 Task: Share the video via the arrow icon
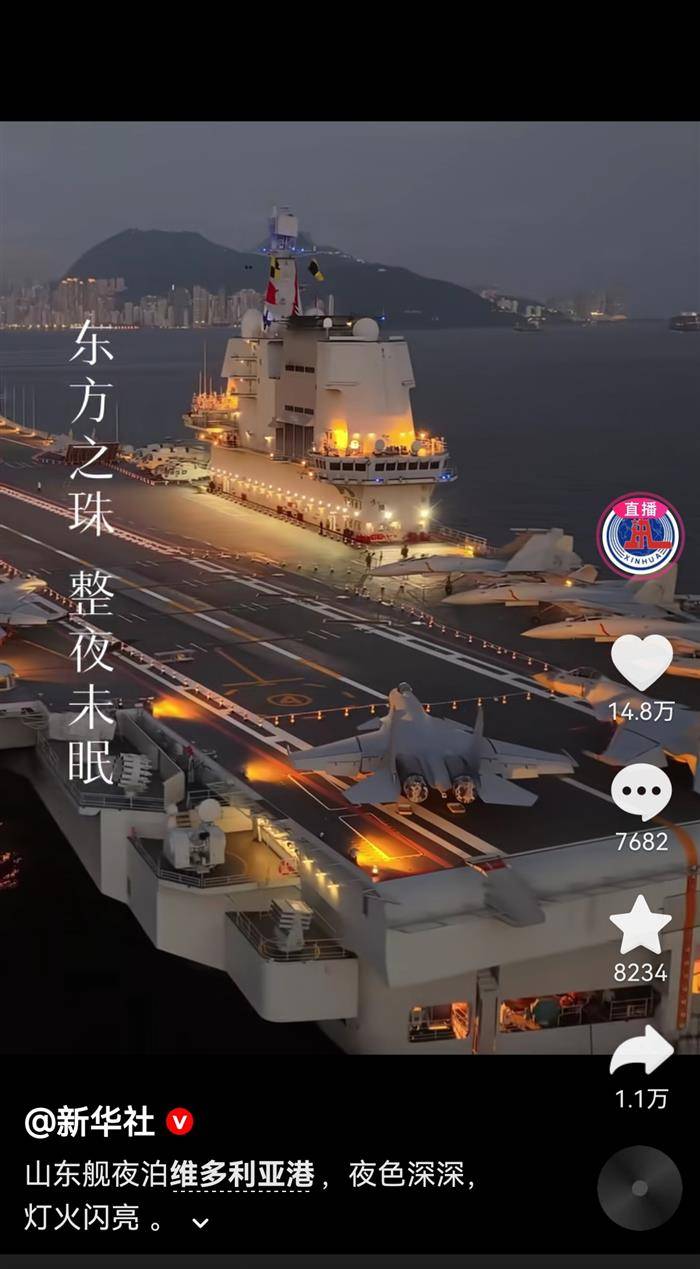(641, 1050)
